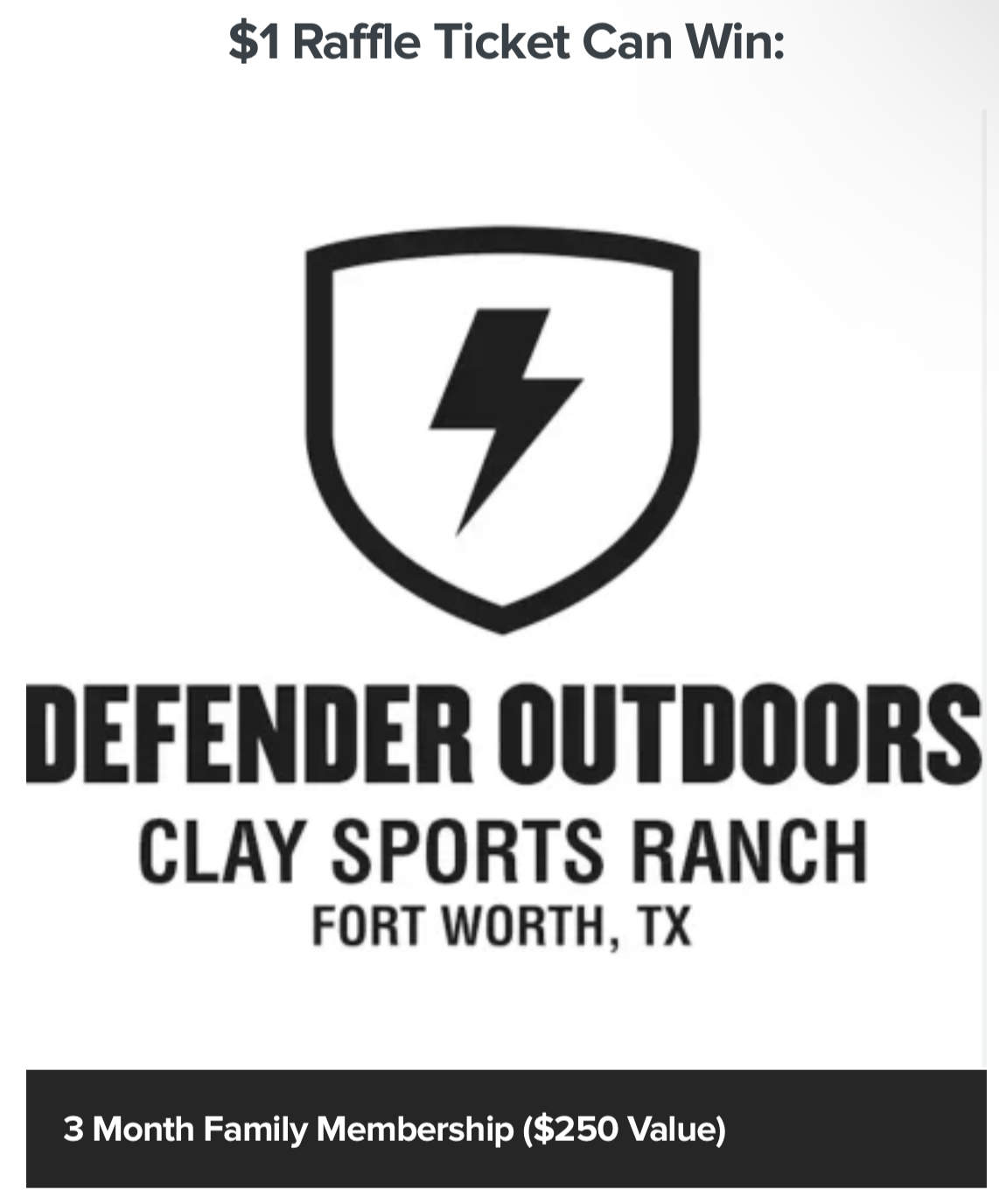Open the Defender Outdoors membership prize card

coord(505,612)
